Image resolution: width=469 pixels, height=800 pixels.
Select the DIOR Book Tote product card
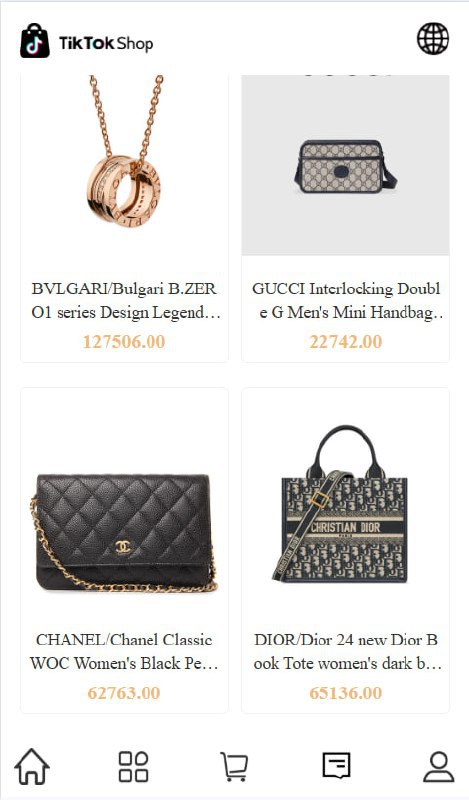345,551
